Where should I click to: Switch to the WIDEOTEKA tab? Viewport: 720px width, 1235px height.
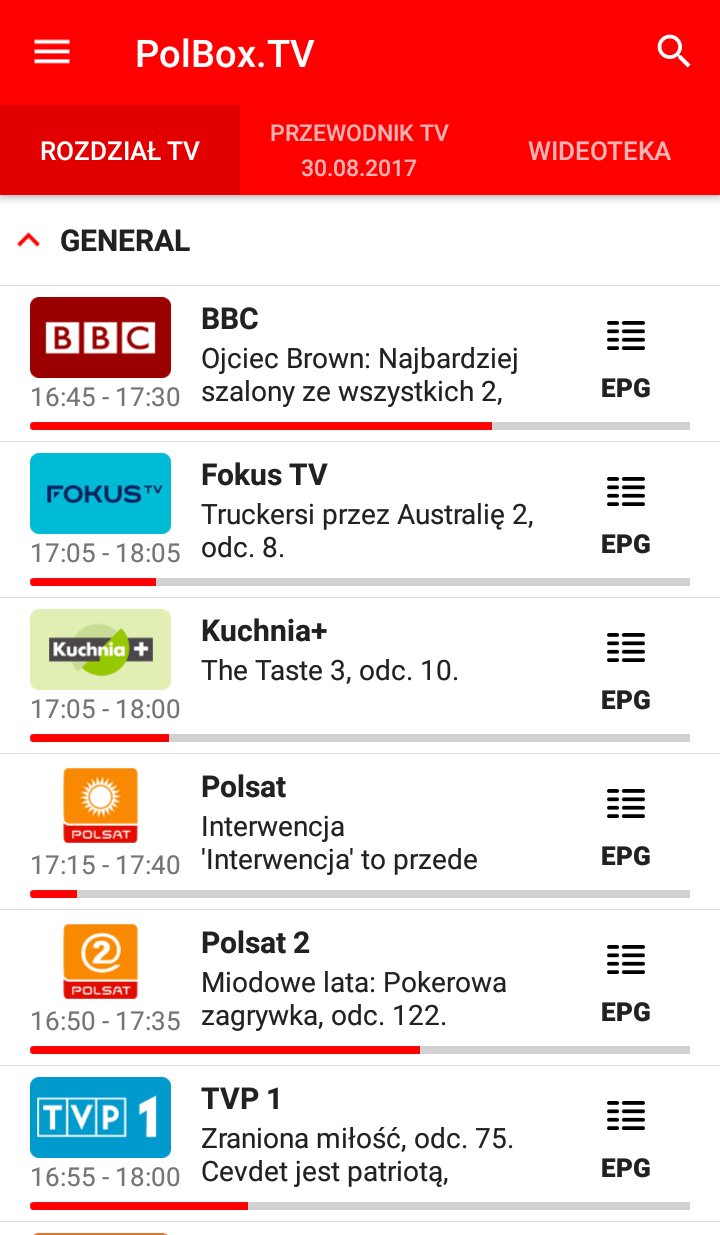point(599,150)
